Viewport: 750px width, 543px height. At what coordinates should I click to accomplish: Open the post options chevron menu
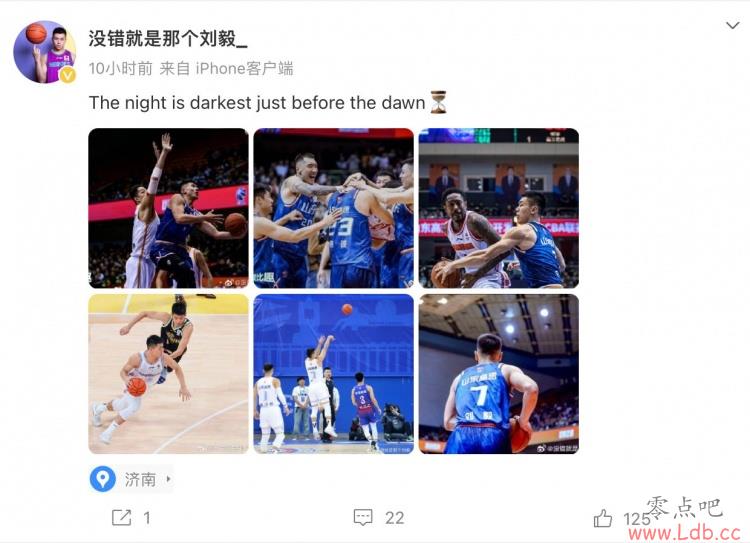coord(732,24)
